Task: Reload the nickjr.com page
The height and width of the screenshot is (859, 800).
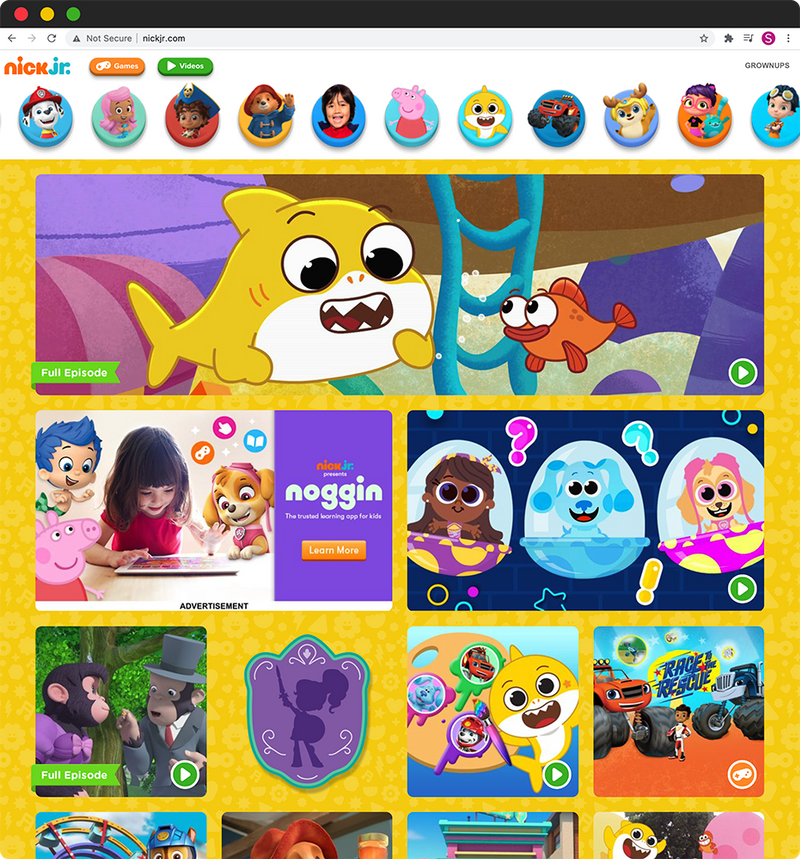Action: click(51, 38)
